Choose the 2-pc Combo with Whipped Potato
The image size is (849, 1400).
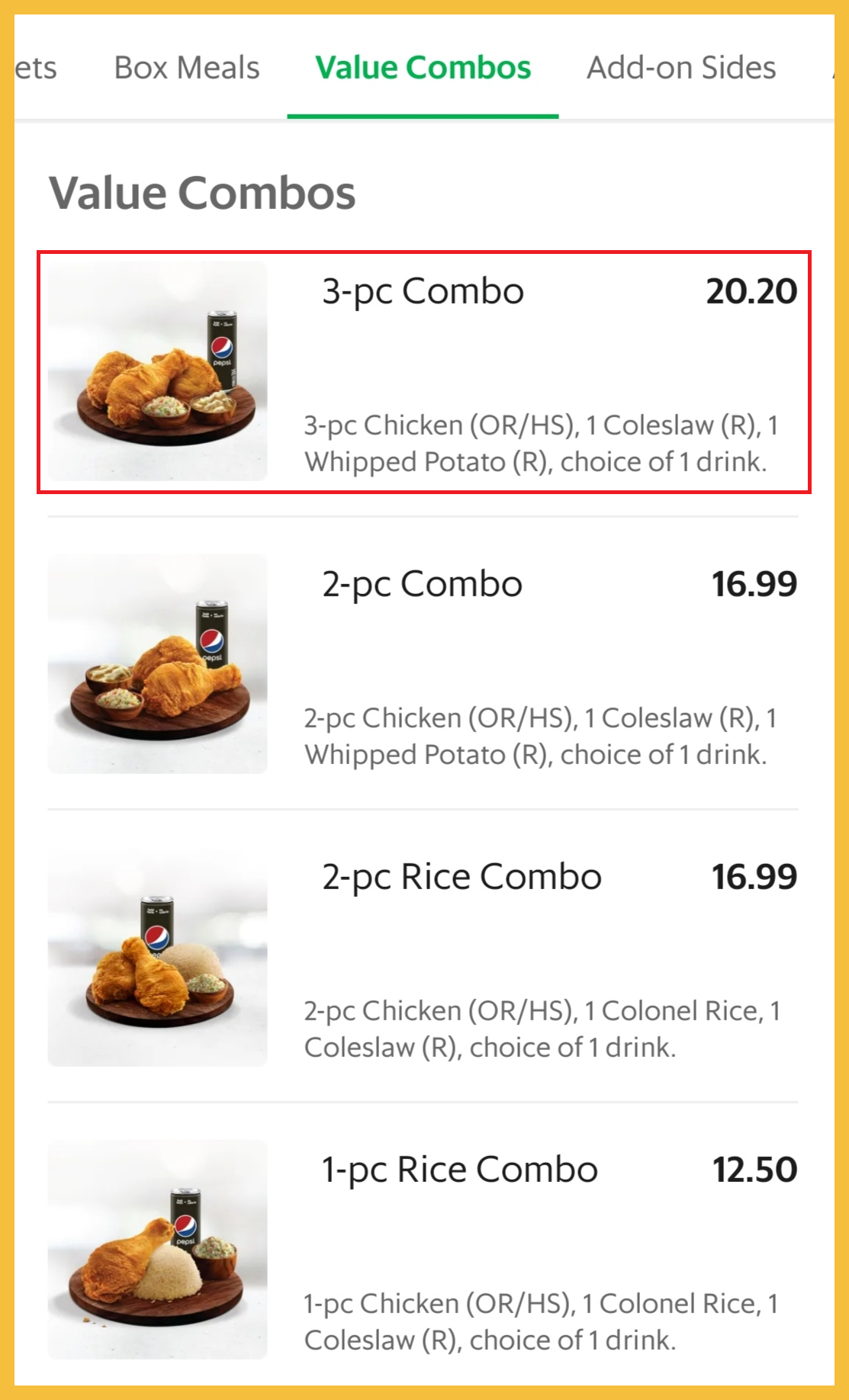423,663
